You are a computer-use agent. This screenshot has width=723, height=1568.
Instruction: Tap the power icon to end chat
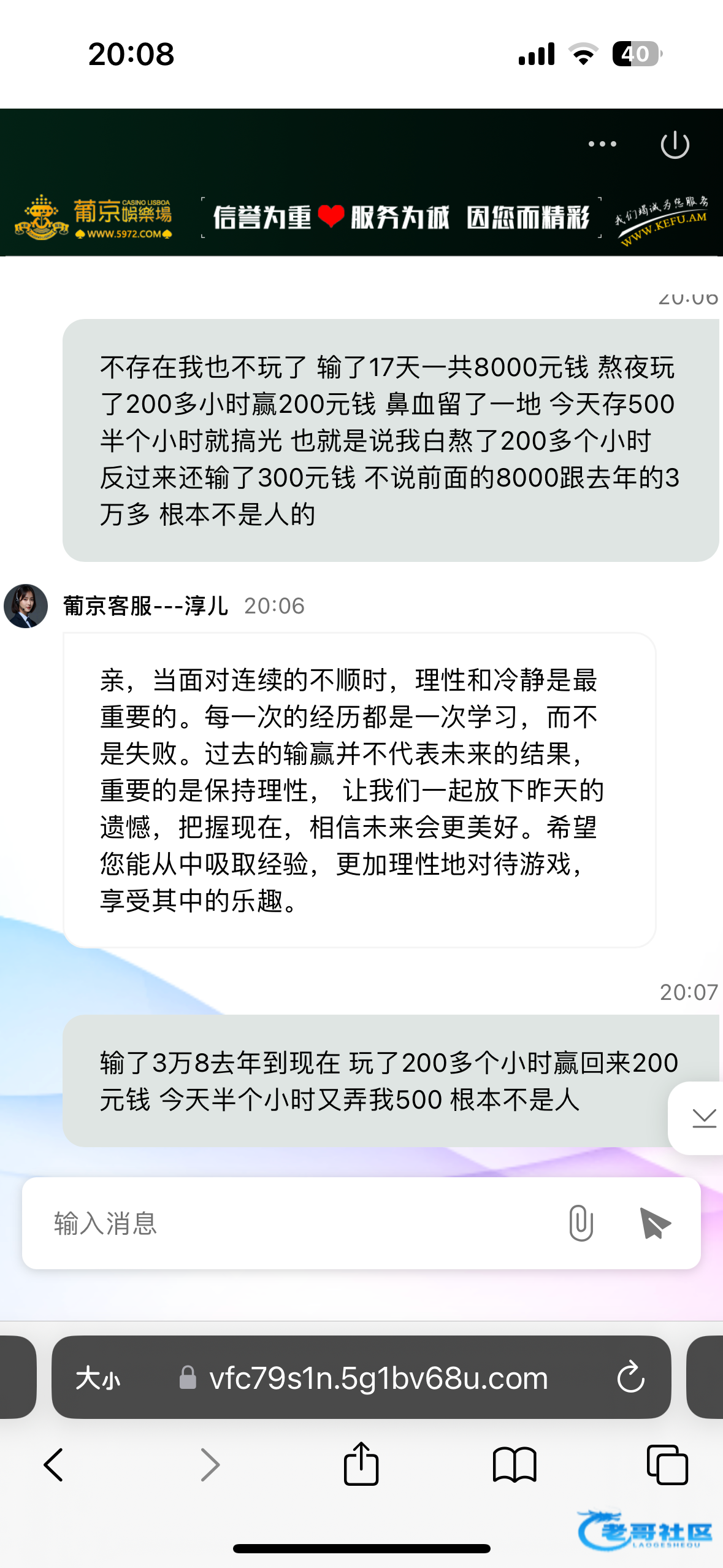coord(675,145)
